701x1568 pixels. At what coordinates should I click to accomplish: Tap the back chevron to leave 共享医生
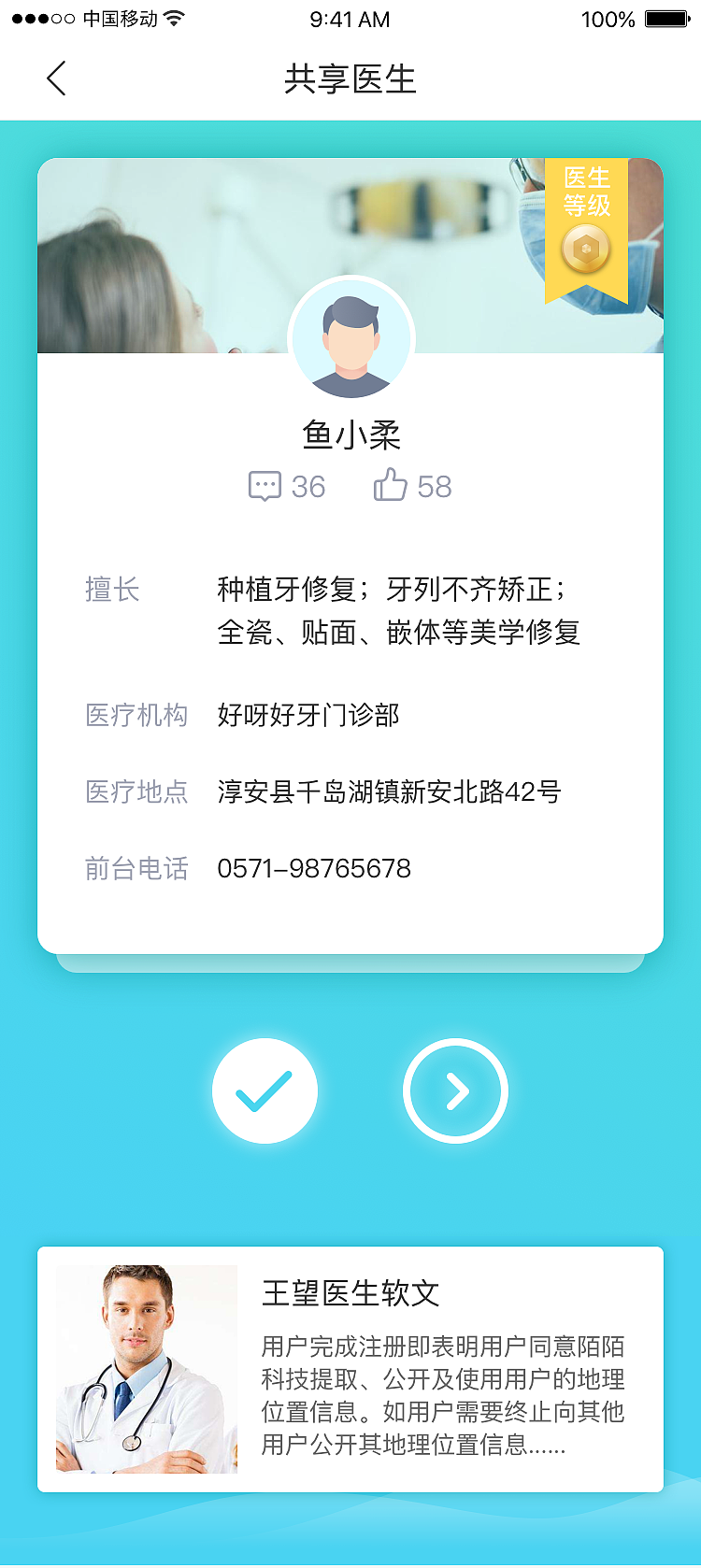coord(55,78)
